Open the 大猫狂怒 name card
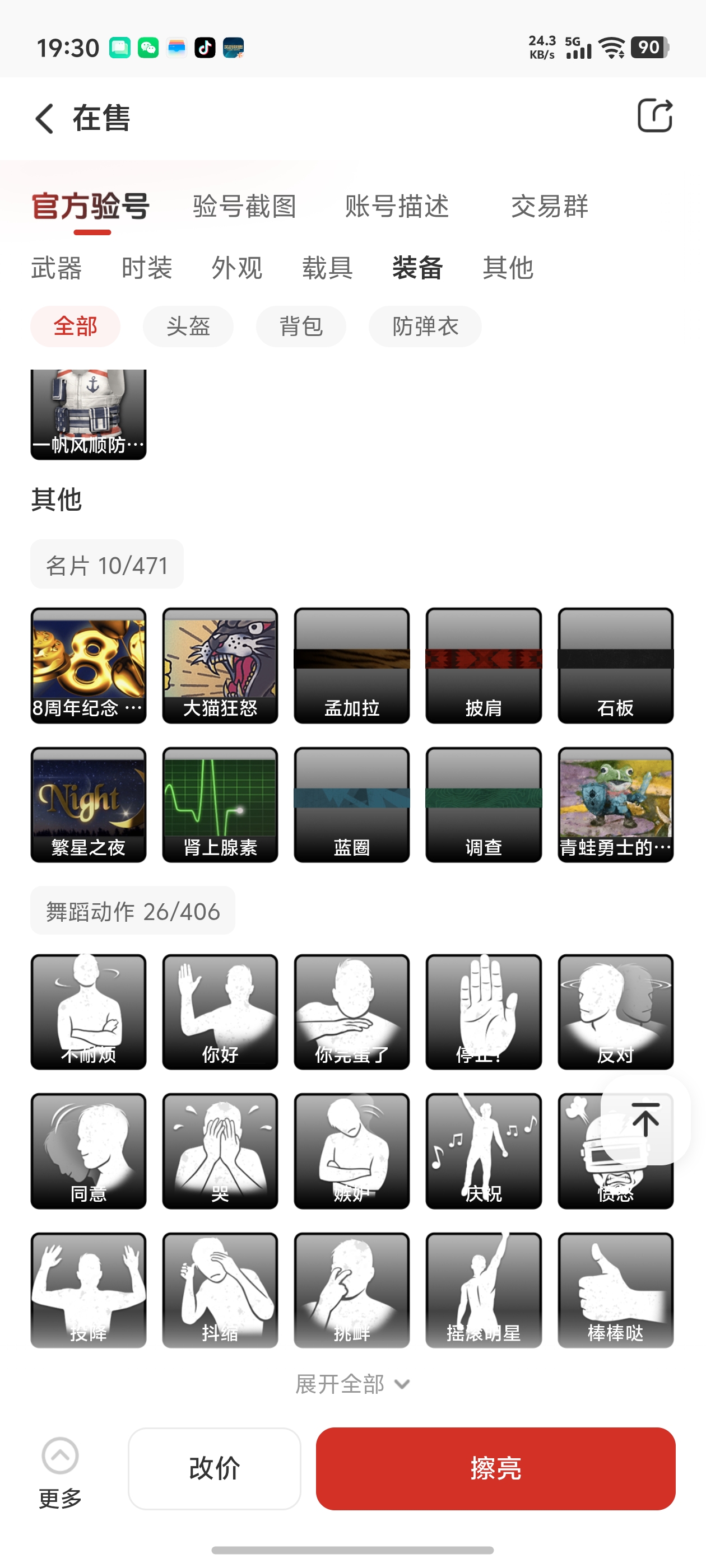Screen dimensions: 706x1568 tap(220, 665)
